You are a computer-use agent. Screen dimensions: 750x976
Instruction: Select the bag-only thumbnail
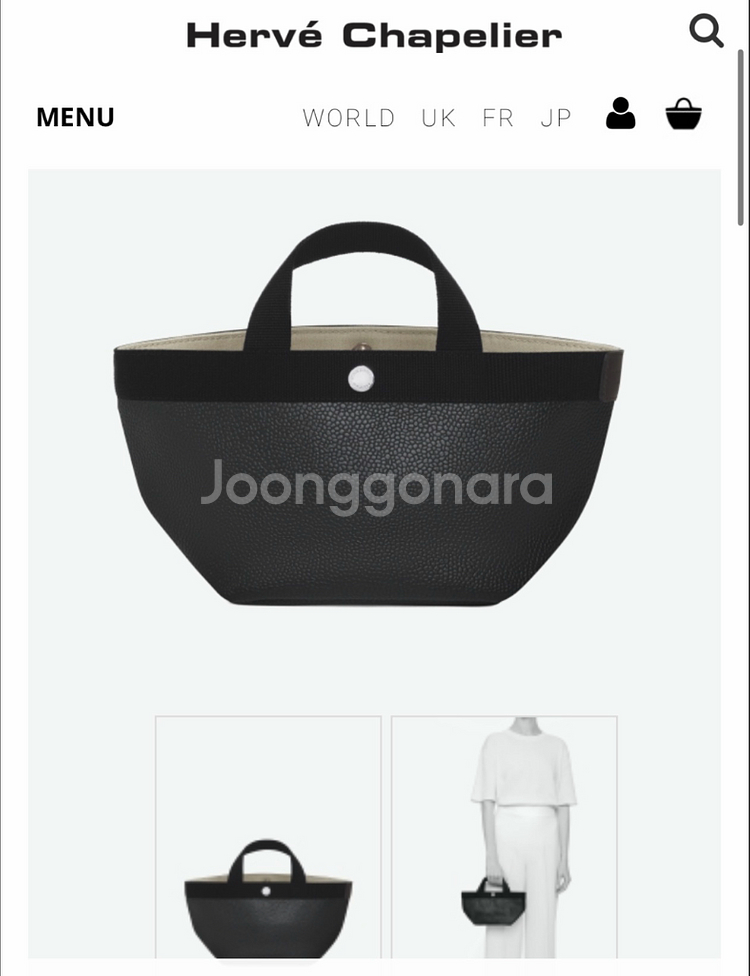(x=268, y=838)
